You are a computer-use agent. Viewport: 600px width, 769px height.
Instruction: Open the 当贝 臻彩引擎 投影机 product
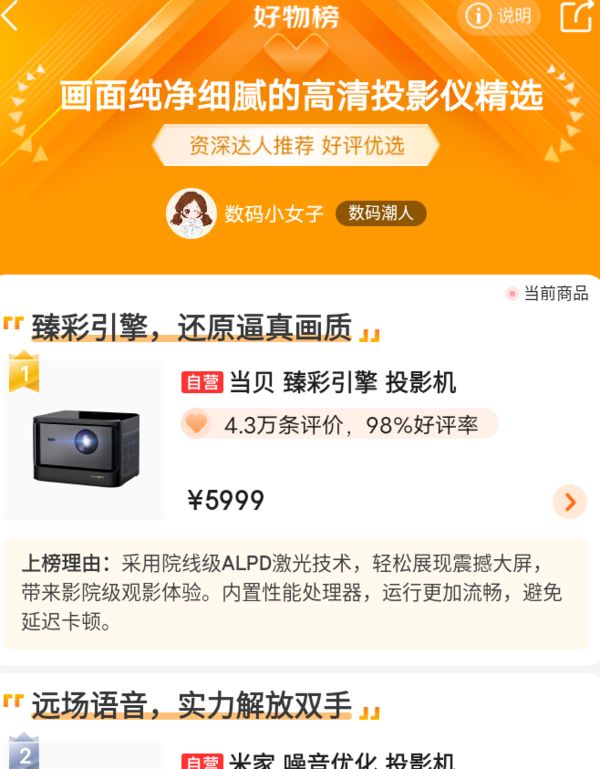342,382
